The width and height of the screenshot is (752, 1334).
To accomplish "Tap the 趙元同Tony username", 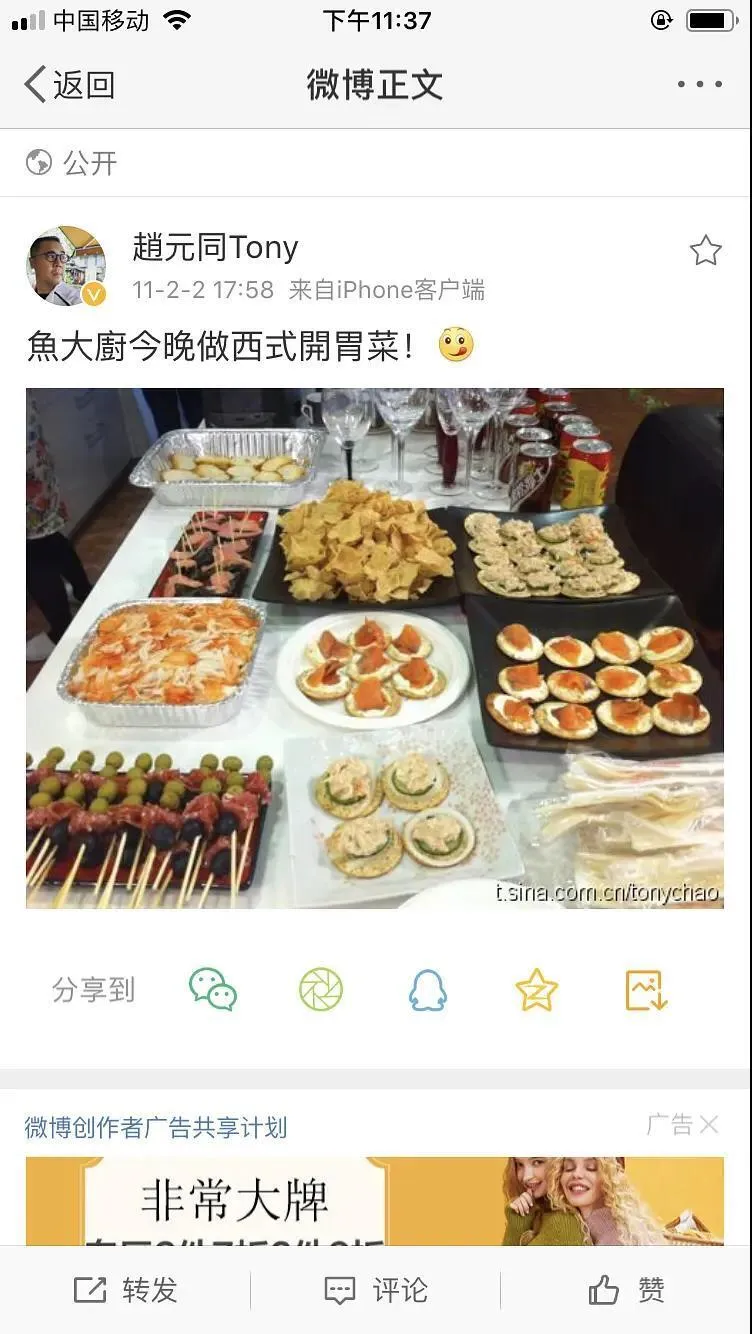I will [215, 247].
